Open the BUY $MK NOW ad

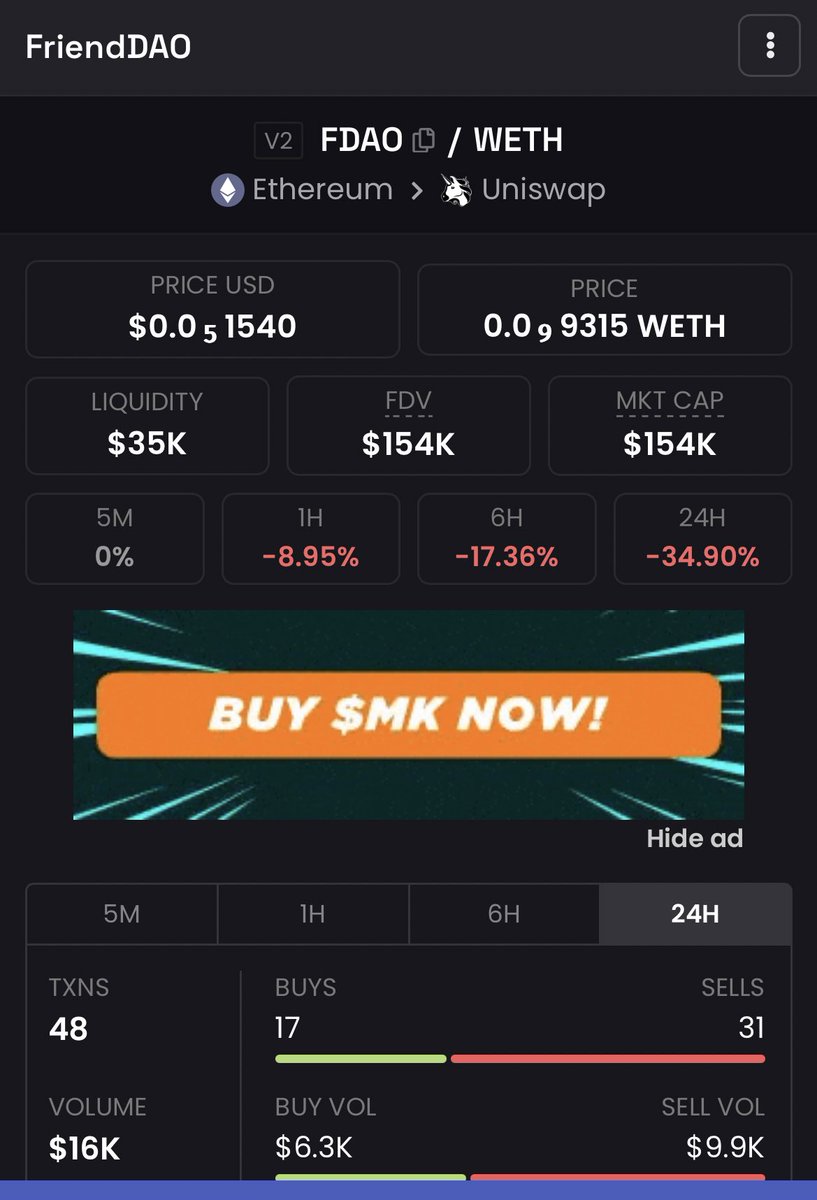coord(408,714)
